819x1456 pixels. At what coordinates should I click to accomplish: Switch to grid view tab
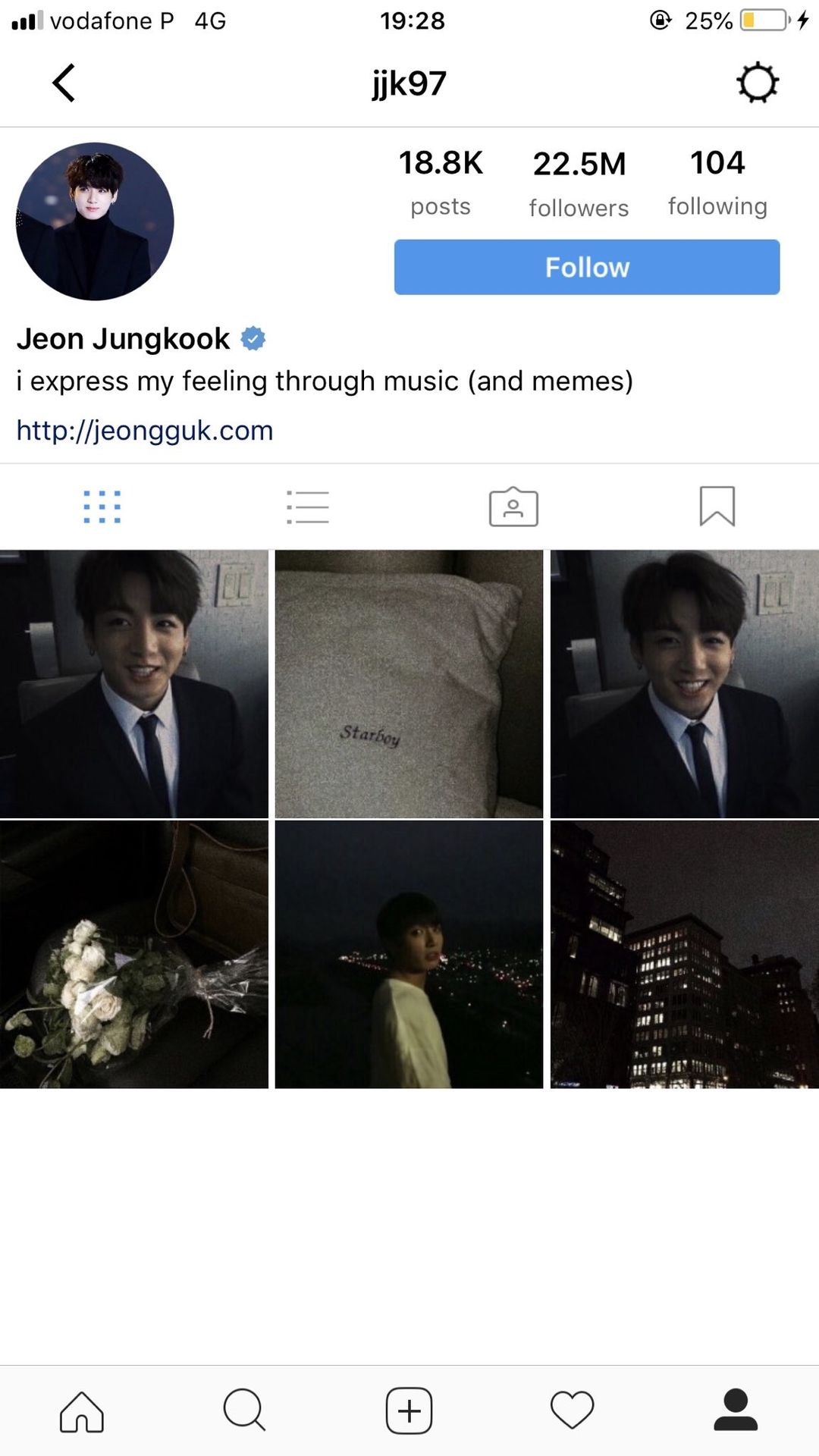(x=102, y=507)
